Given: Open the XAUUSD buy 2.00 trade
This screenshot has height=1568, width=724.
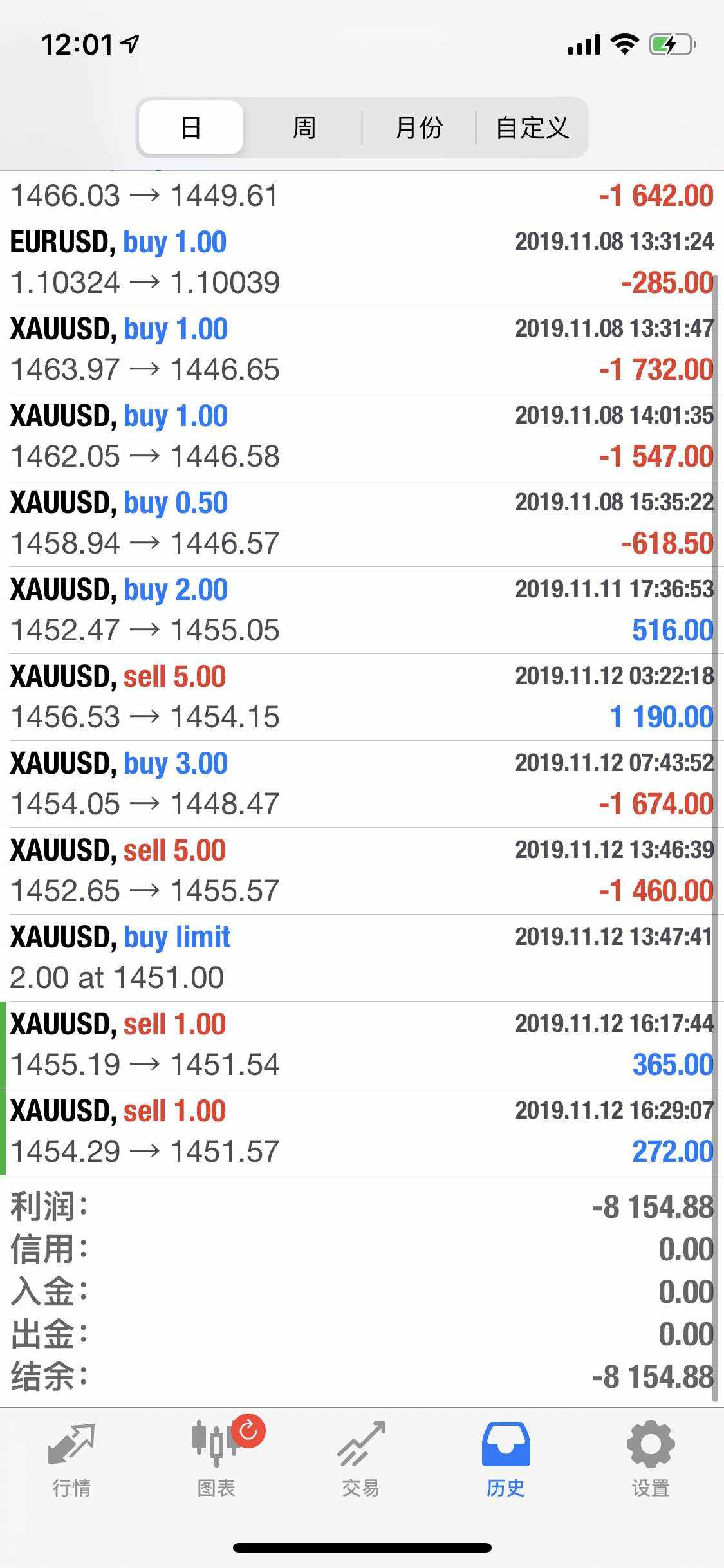Looking at the screenshot, I should pyautogui.click(x=362, y=610).
